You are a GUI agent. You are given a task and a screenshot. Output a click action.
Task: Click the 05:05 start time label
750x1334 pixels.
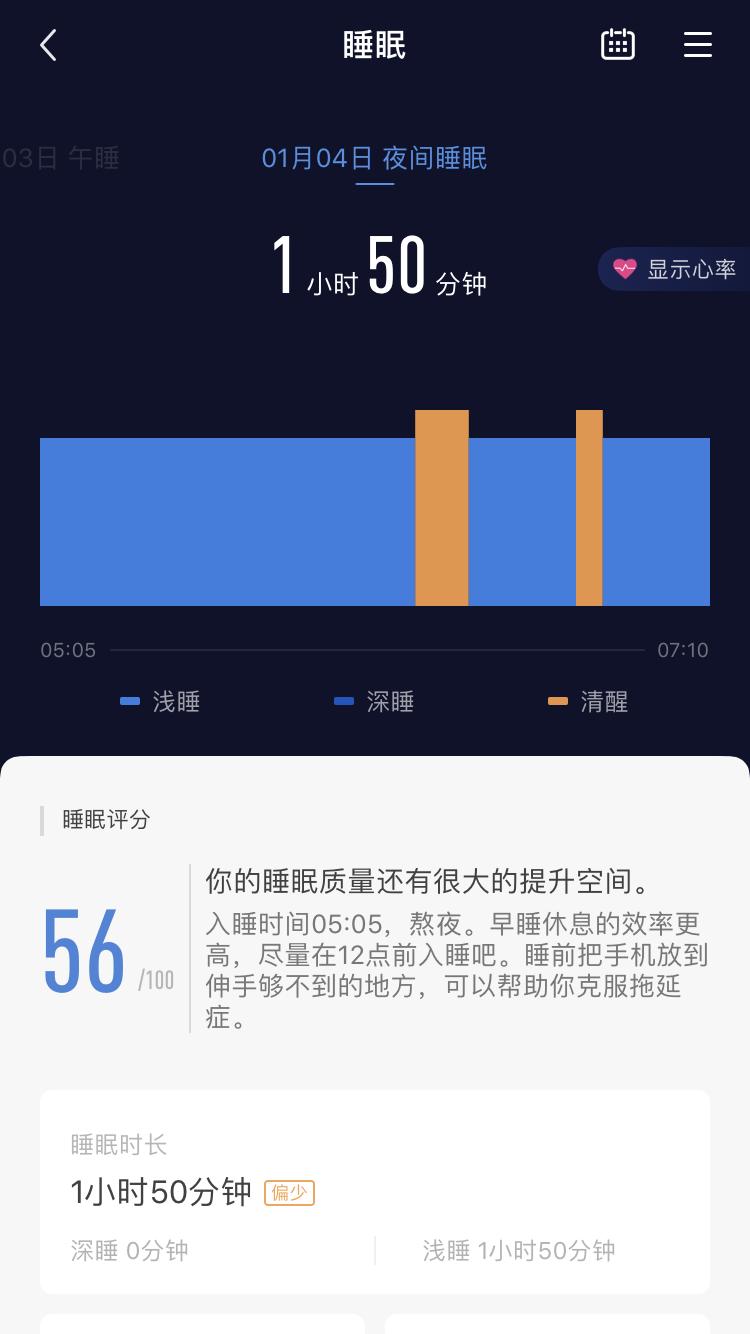pyautogui.click(x=68, y=650)
